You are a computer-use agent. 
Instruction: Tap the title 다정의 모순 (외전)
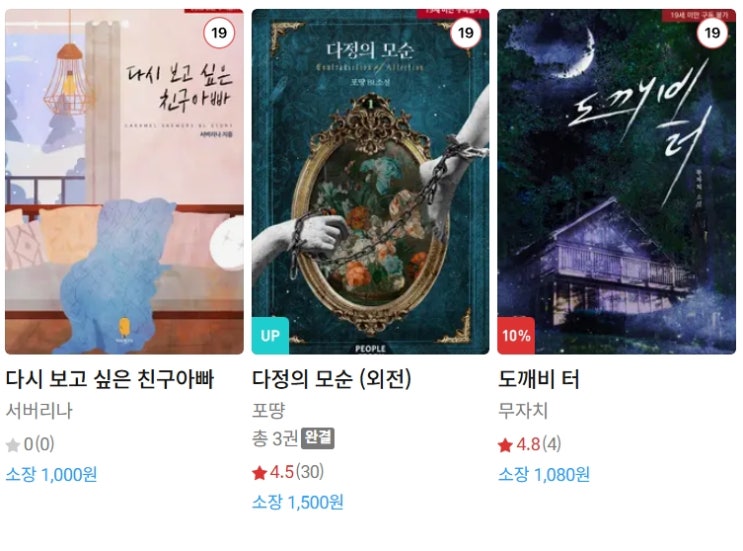(x=331, y=380)
